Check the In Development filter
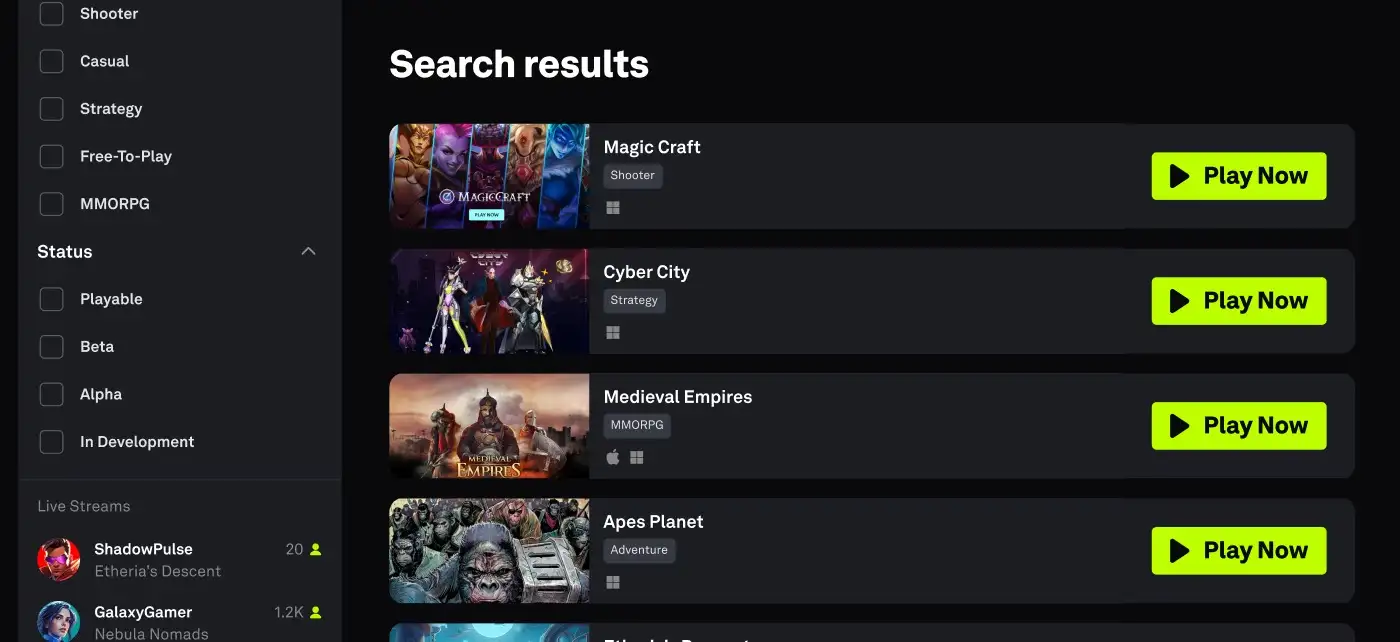Screen dimensions: 1400x642 click(x=51, y=442)
